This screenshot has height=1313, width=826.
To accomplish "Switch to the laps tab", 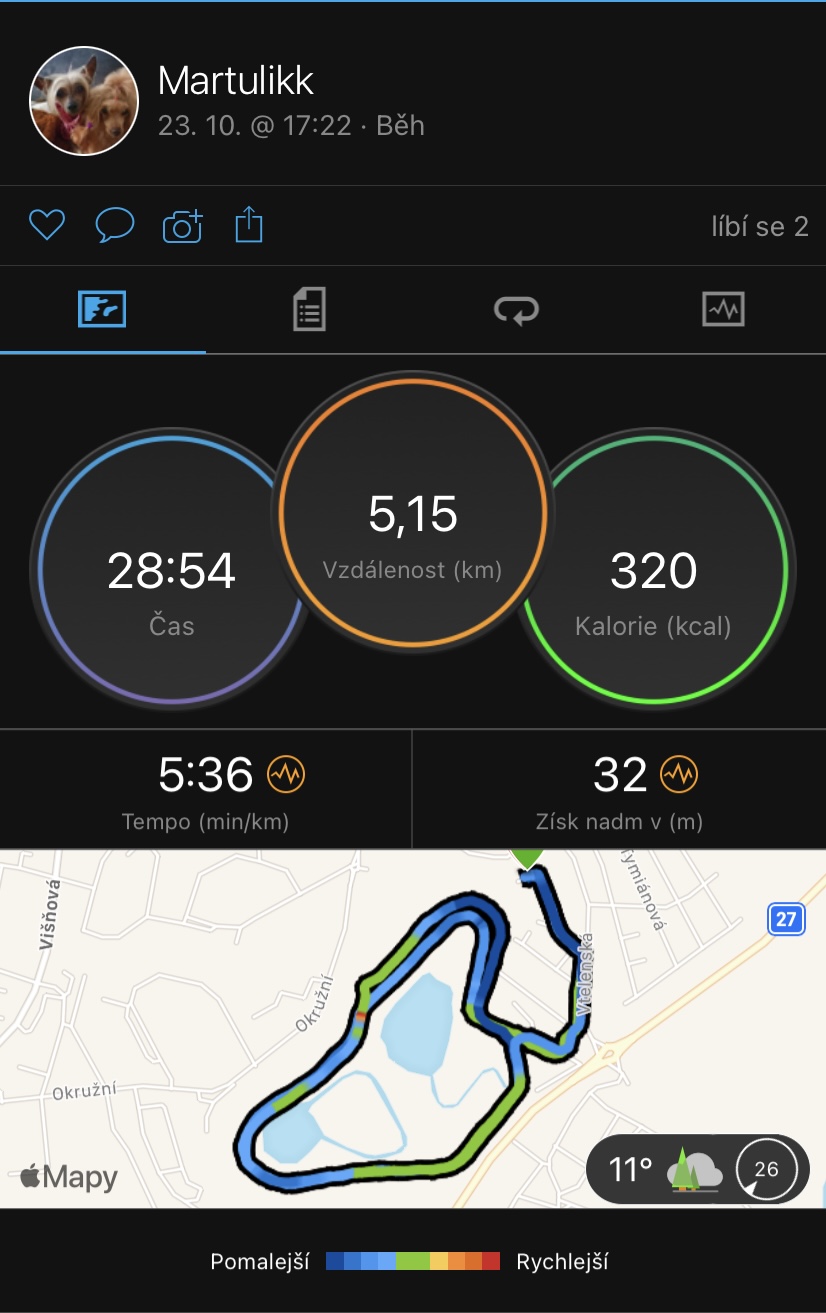I will click(x=516, y=309).
